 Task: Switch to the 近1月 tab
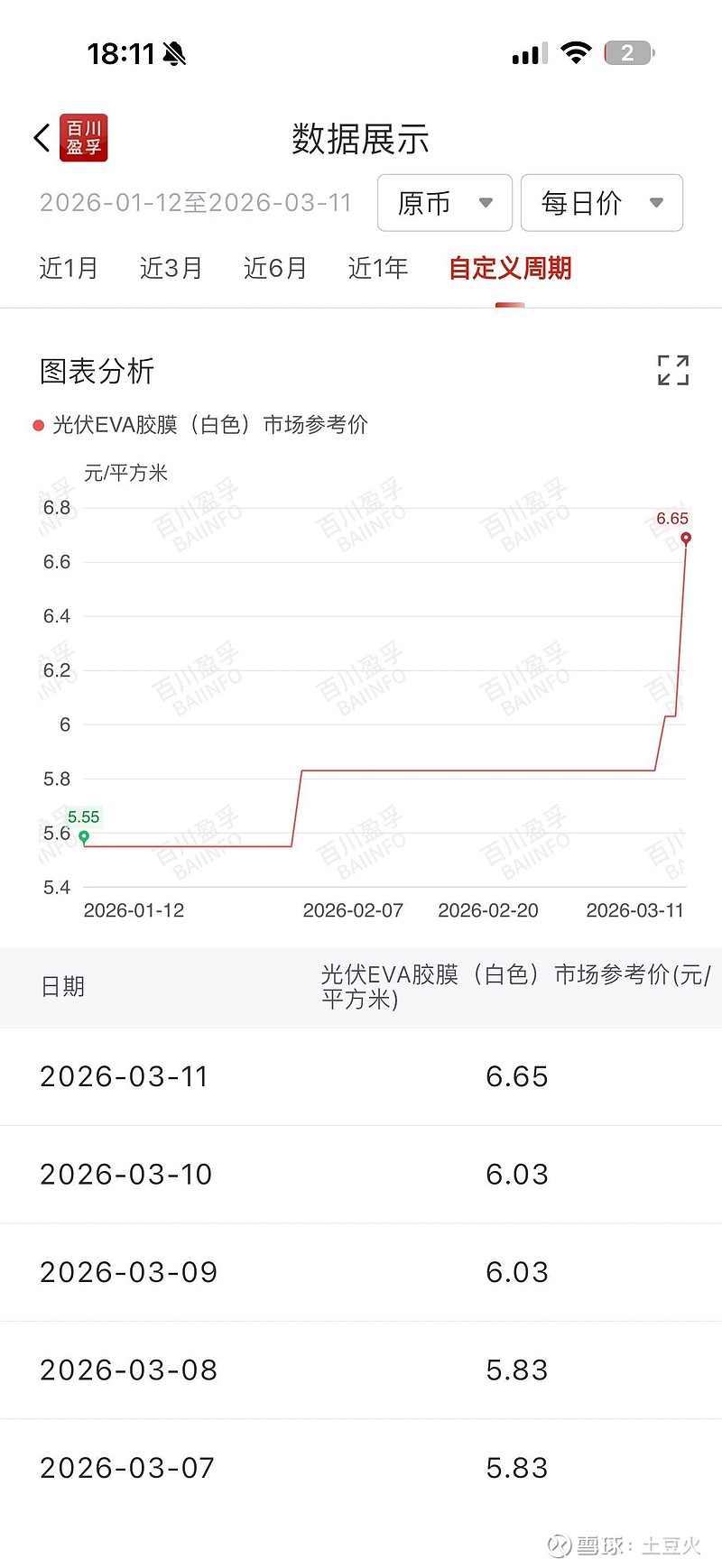click(x=69, y=268)
